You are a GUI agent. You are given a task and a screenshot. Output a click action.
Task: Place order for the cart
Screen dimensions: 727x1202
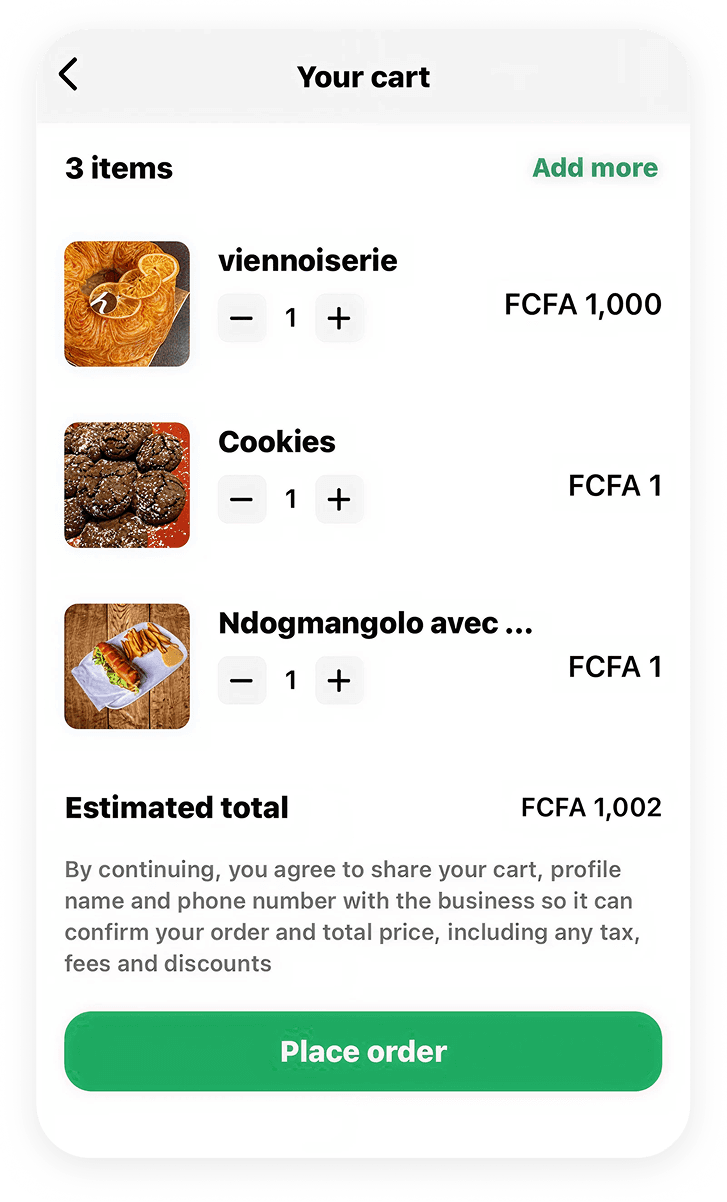363,1051
